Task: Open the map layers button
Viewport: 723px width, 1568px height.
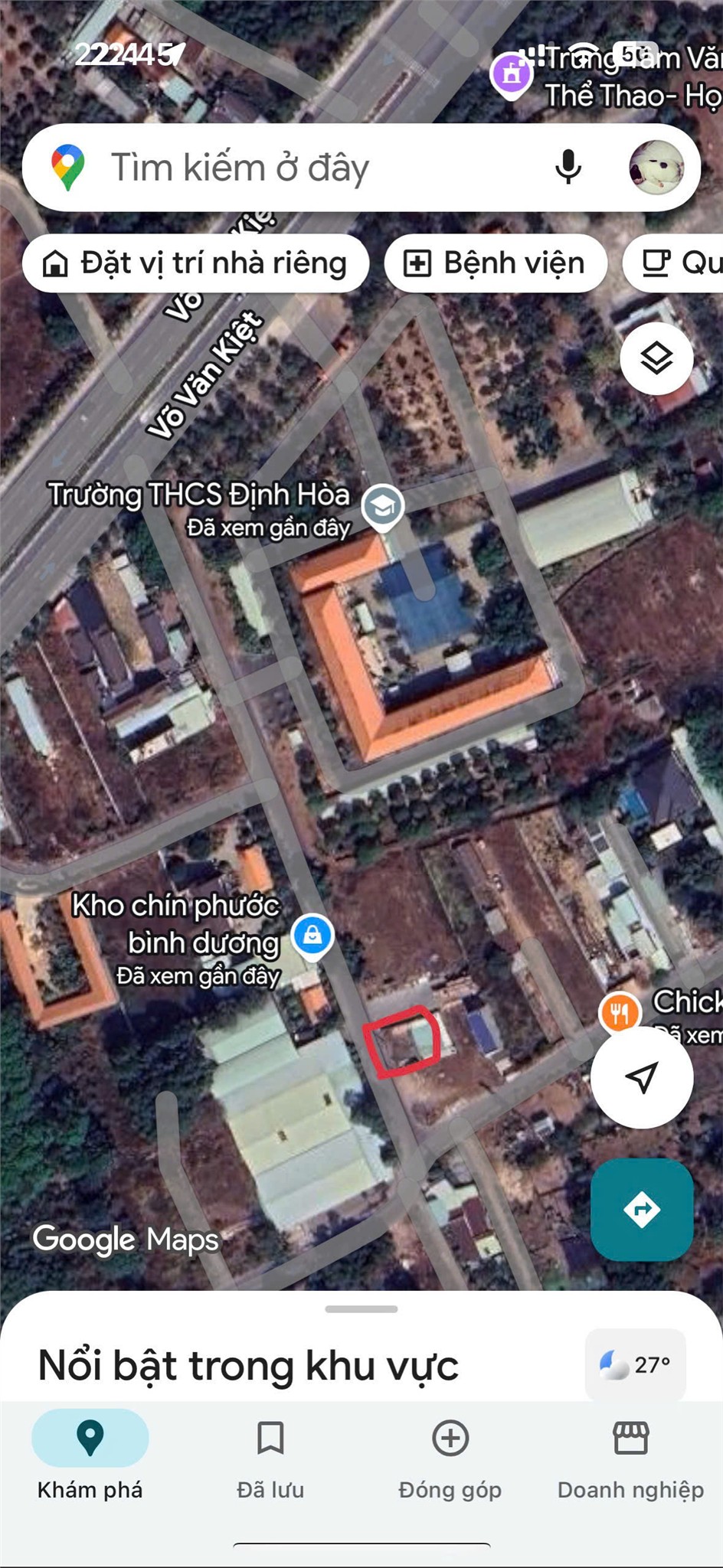Action: [656, 358]
